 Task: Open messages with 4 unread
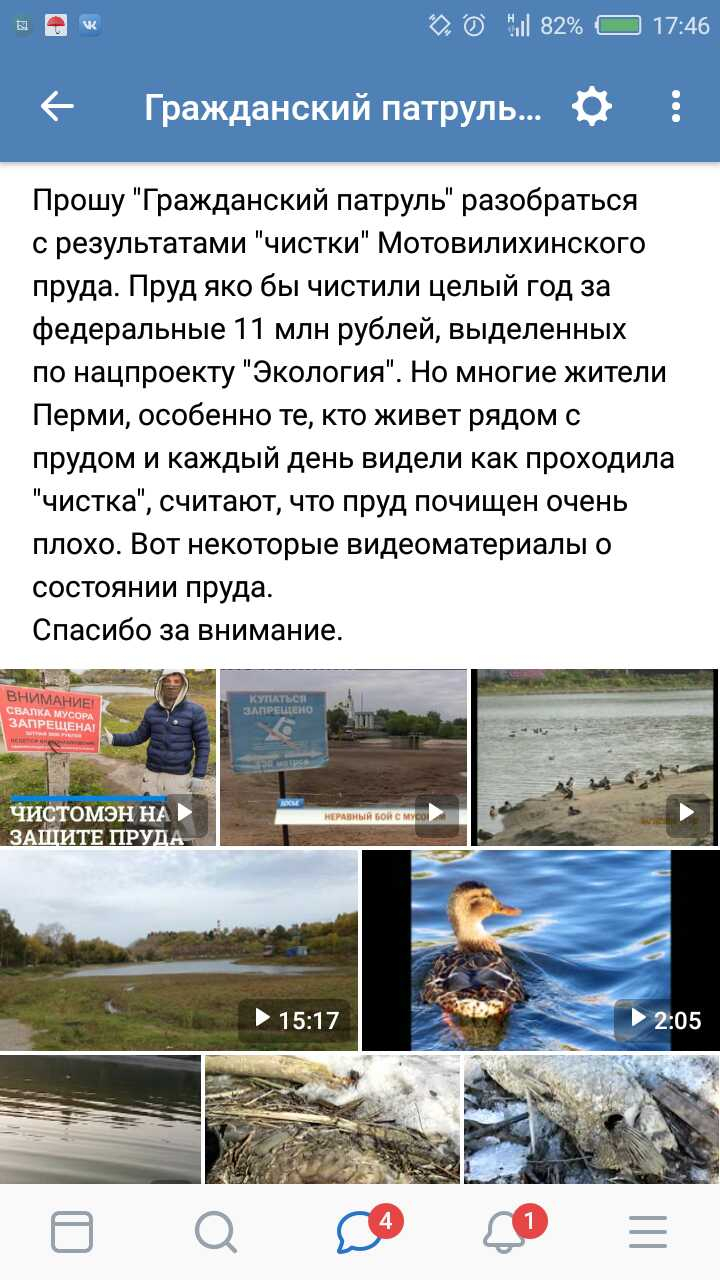click(360, 1232)
